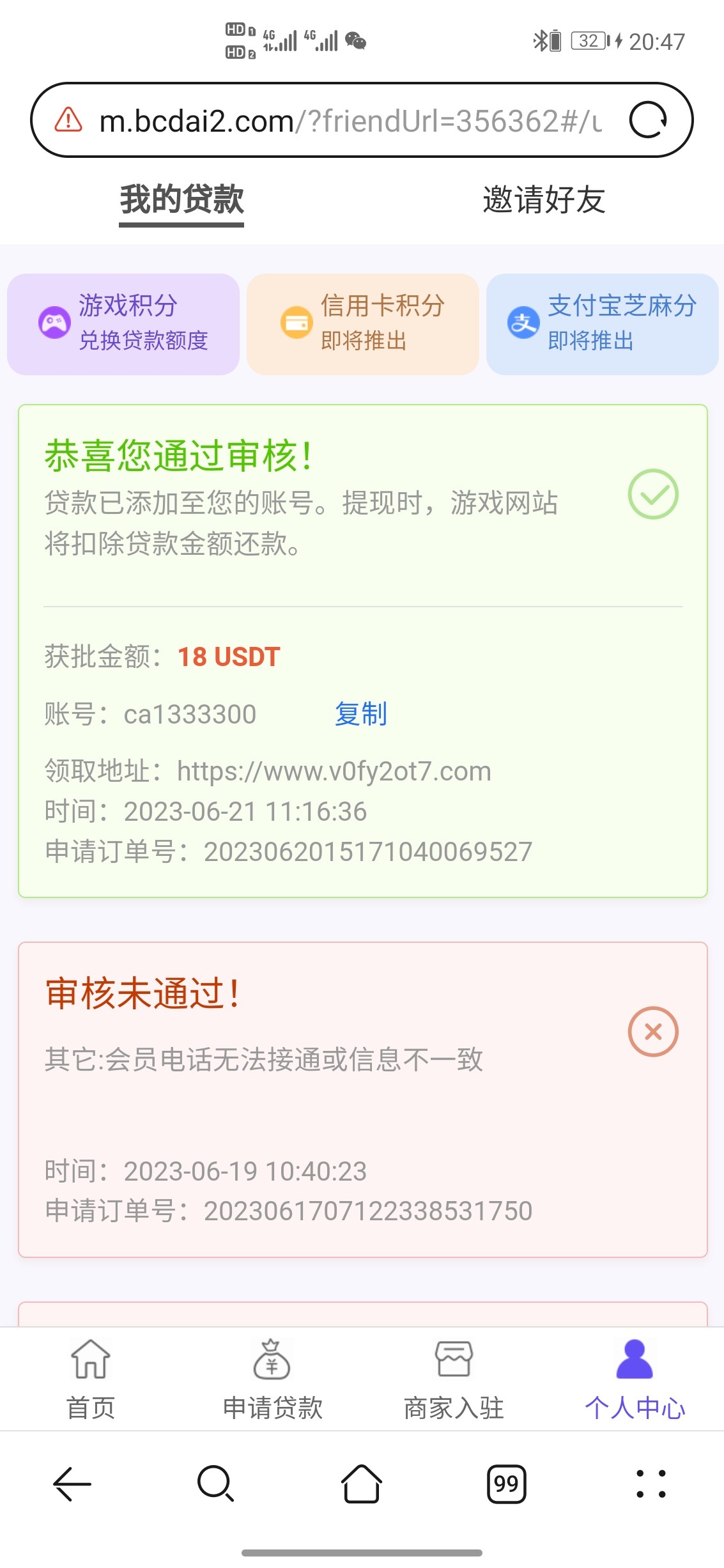The width and height of the screenshot is (724, 1568).
Task: Go back with the browser back arrow
Action: (x=72, y=1483)
